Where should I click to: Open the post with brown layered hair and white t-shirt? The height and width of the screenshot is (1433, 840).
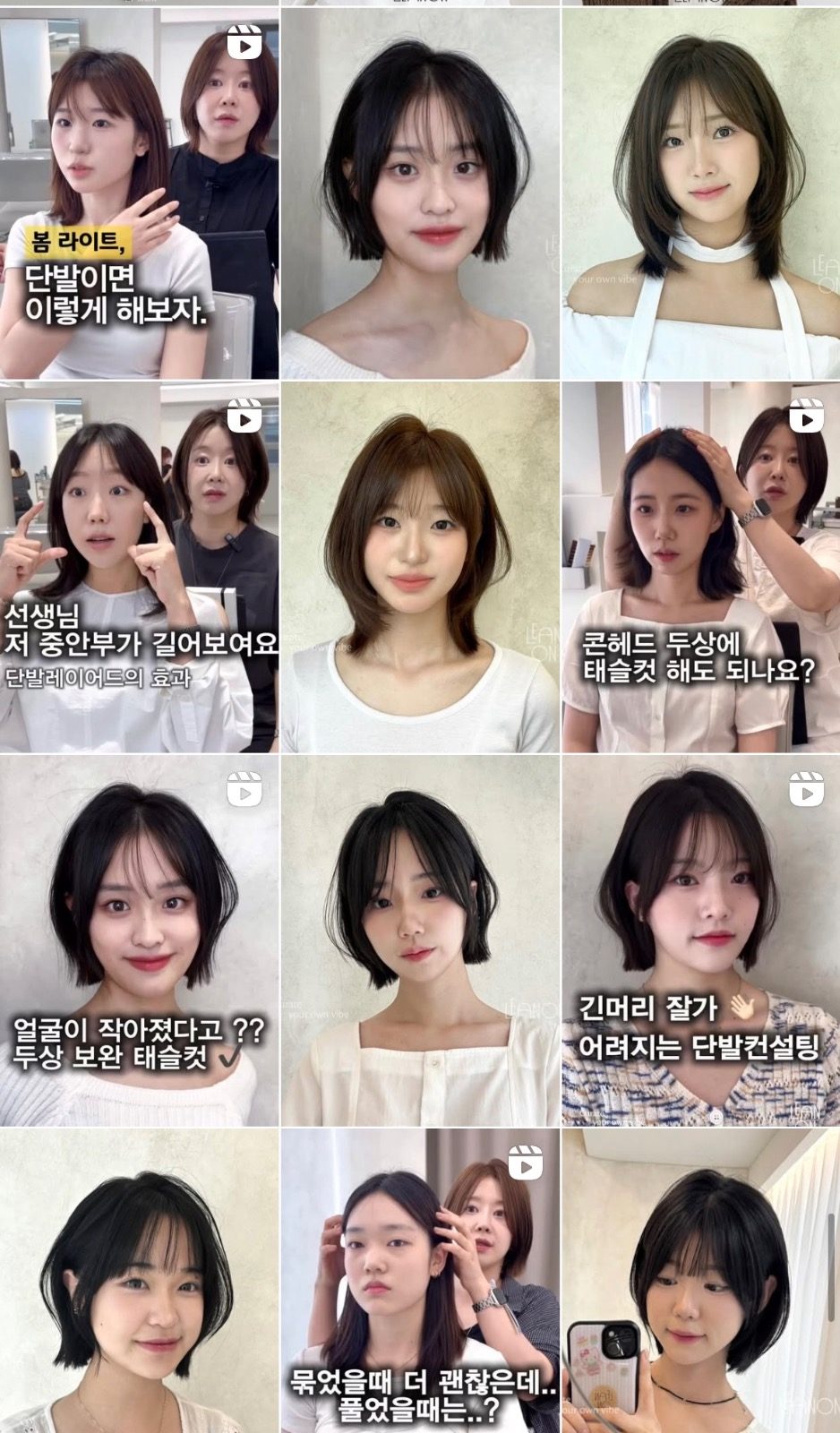(x=420, y=567)
